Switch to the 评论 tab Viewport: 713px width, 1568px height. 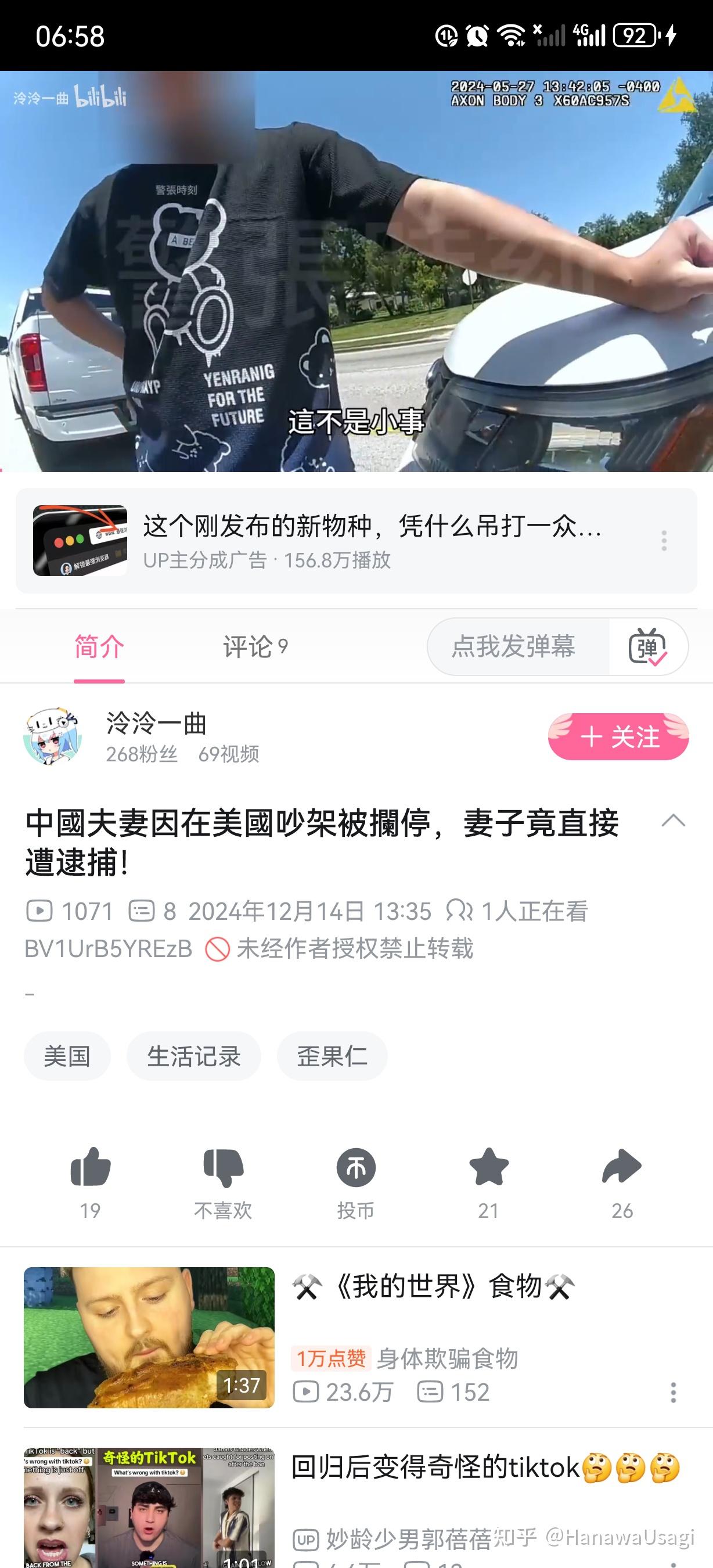coord(255,646)
